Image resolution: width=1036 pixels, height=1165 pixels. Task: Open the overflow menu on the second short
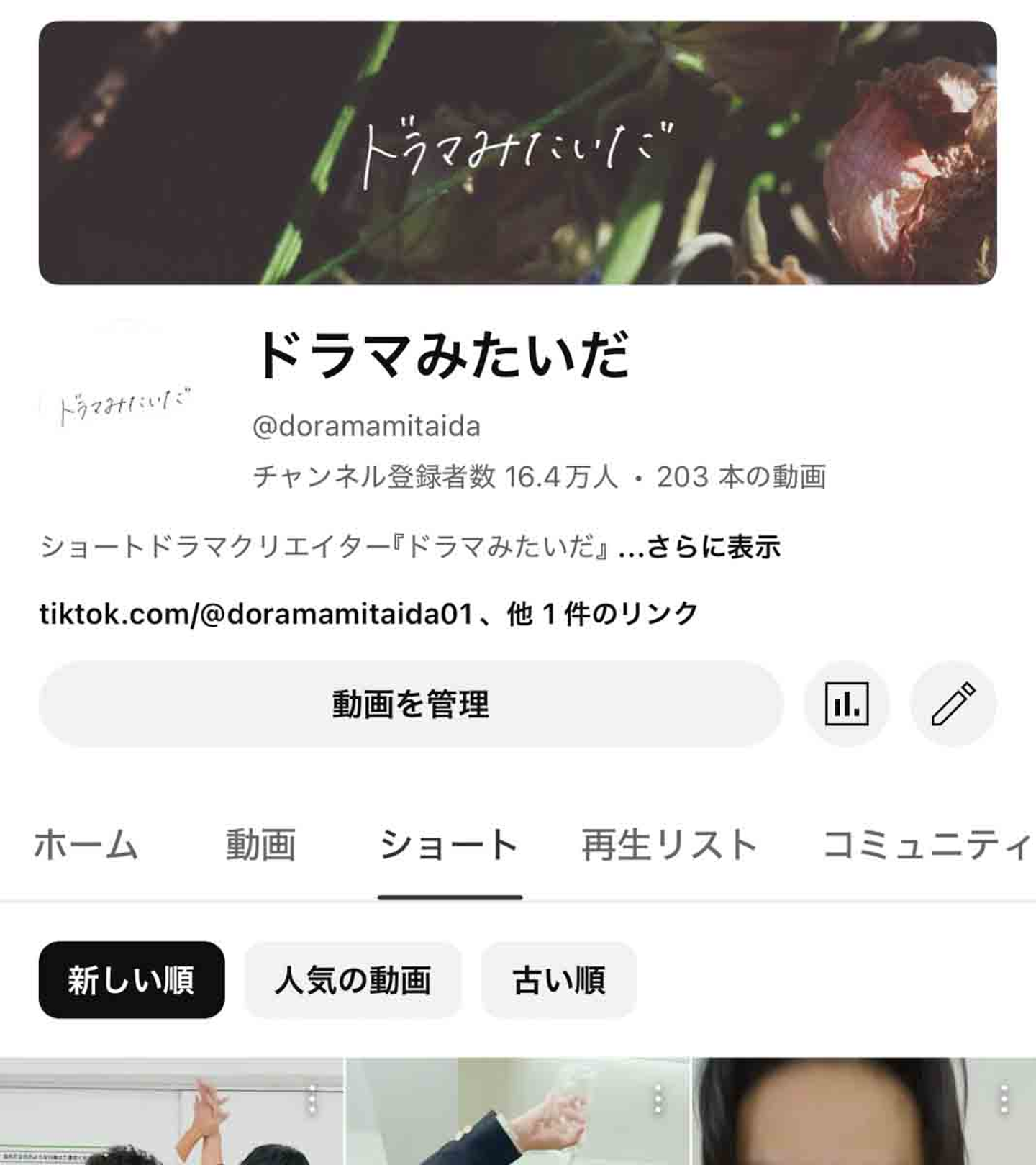pyautogui.click(x=658, y=1100)
